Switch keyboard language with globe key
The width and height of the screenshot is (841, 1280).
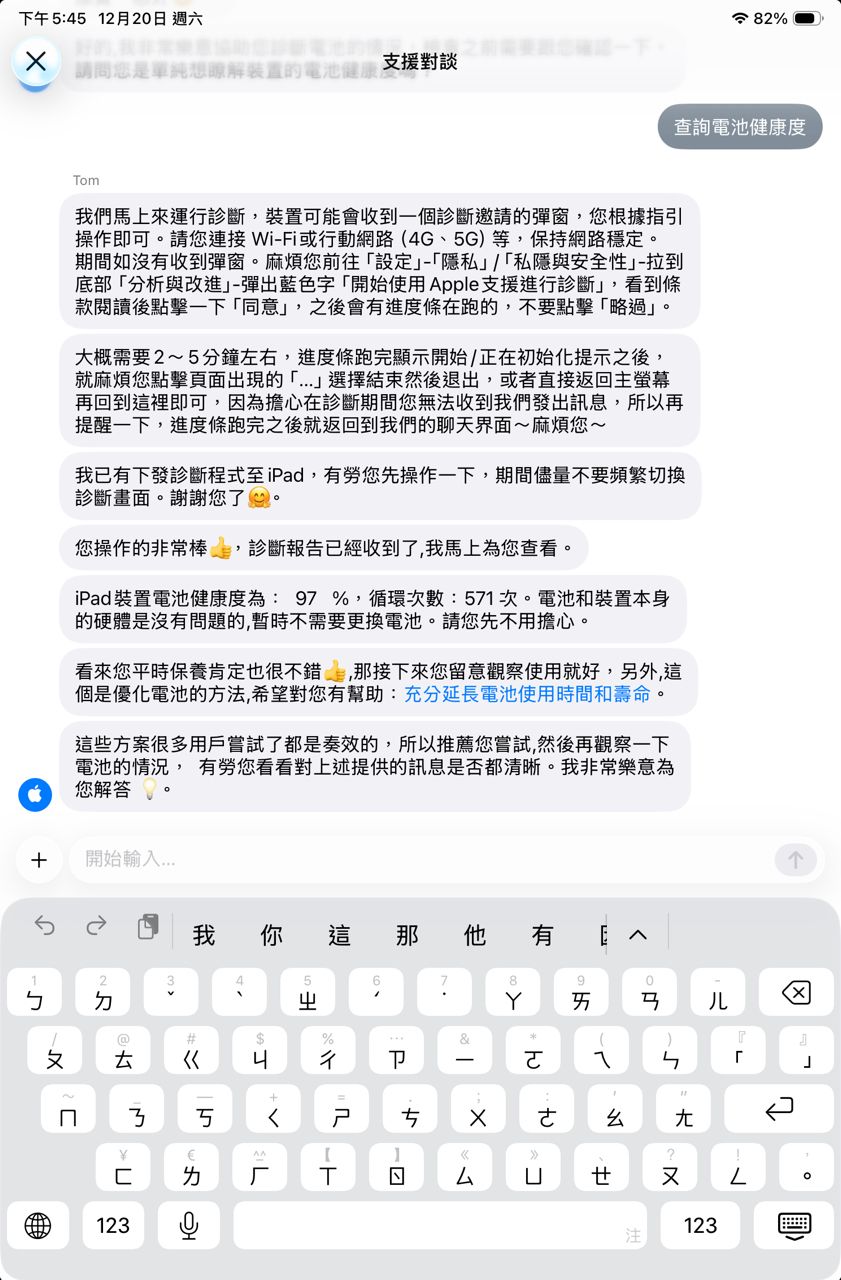click(x=38, y=1225)
